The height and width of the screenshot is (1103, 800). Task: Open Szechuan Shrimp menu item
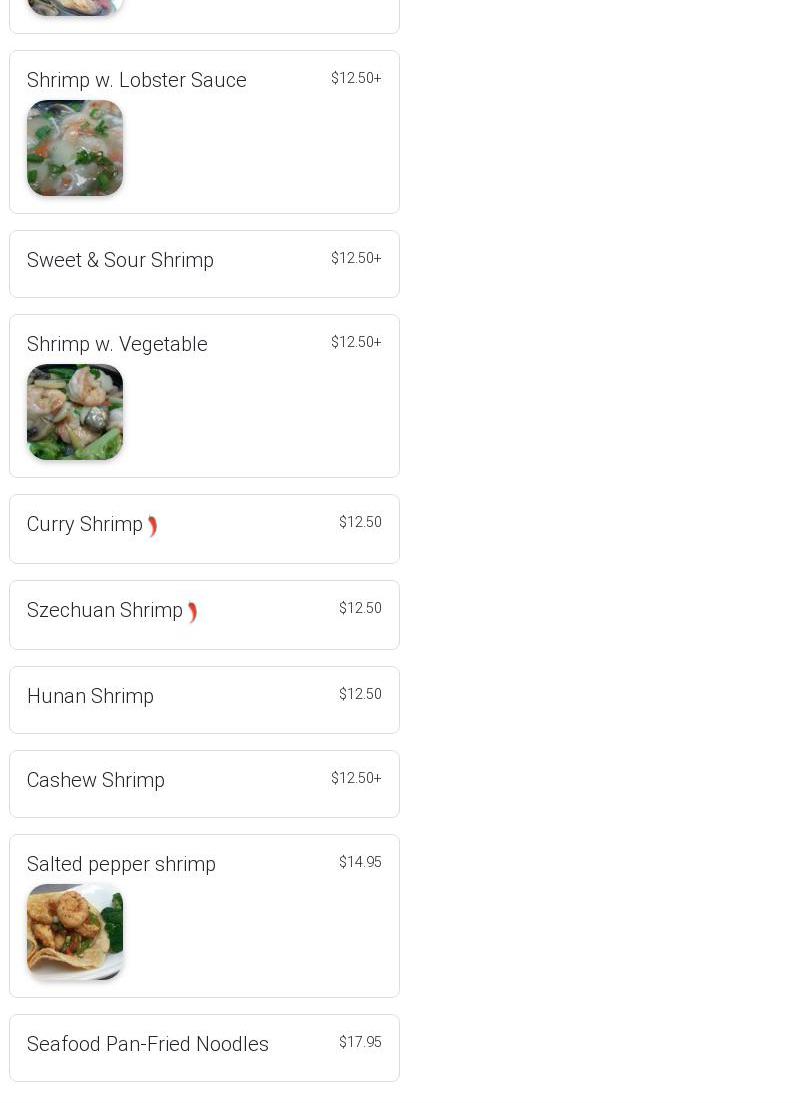tap(204, 615)
